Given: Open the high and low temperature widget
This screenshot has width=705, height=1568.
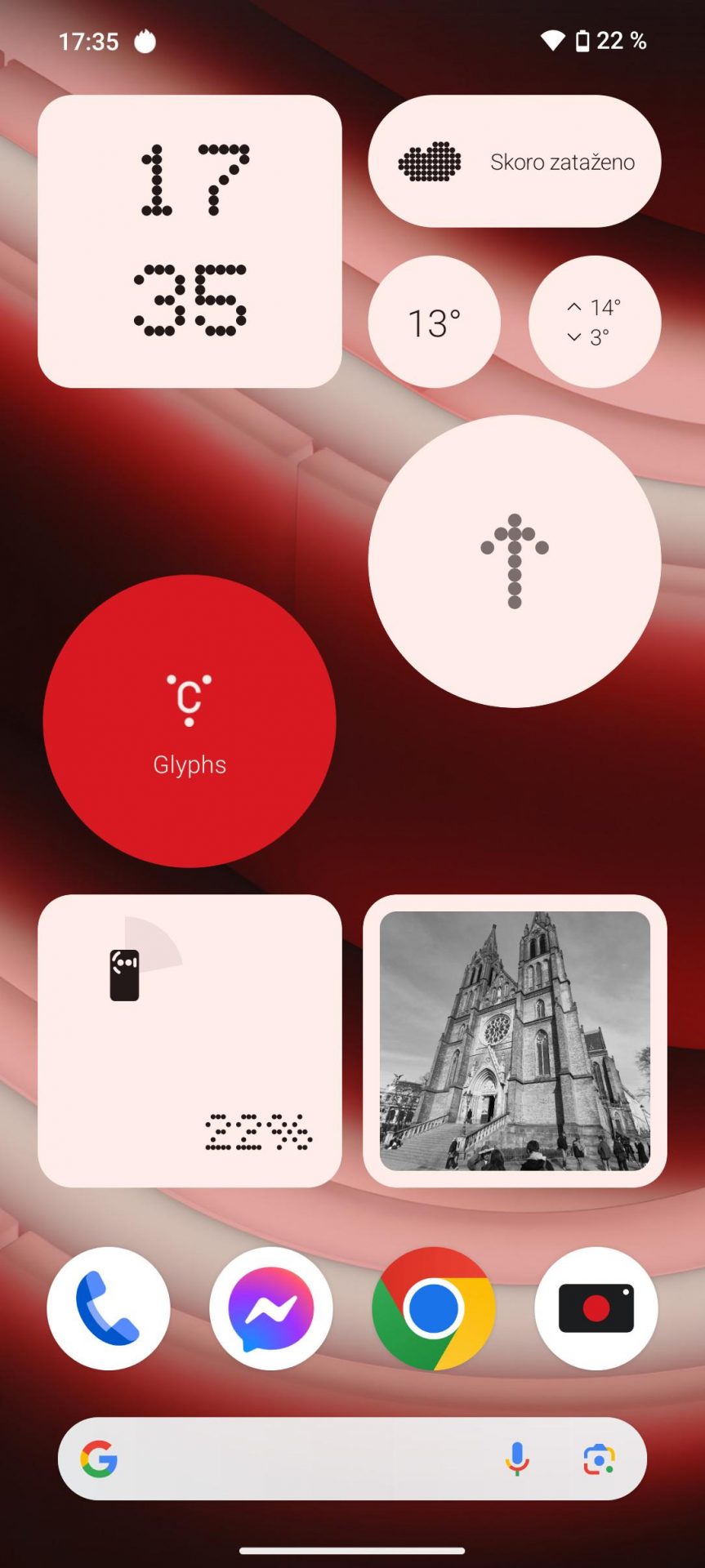Looking at the screenshot, I should tap(595, 322).
